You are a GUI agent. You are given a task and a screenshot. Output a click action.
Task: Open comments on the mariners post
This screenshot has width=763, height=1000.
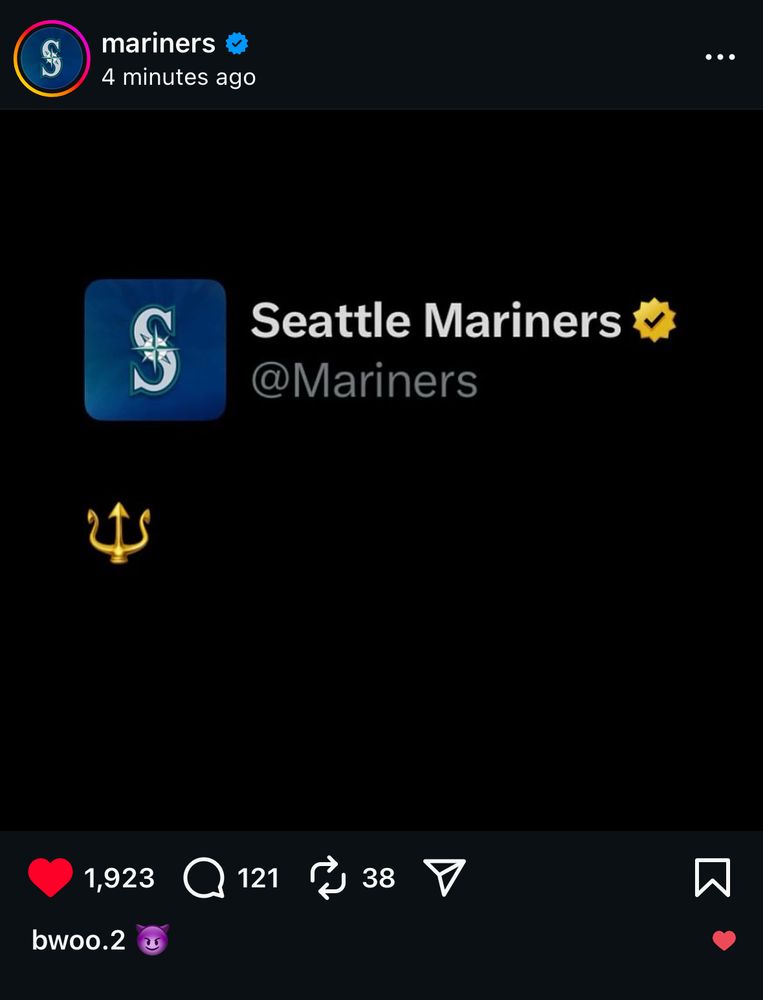click(204, 878)
